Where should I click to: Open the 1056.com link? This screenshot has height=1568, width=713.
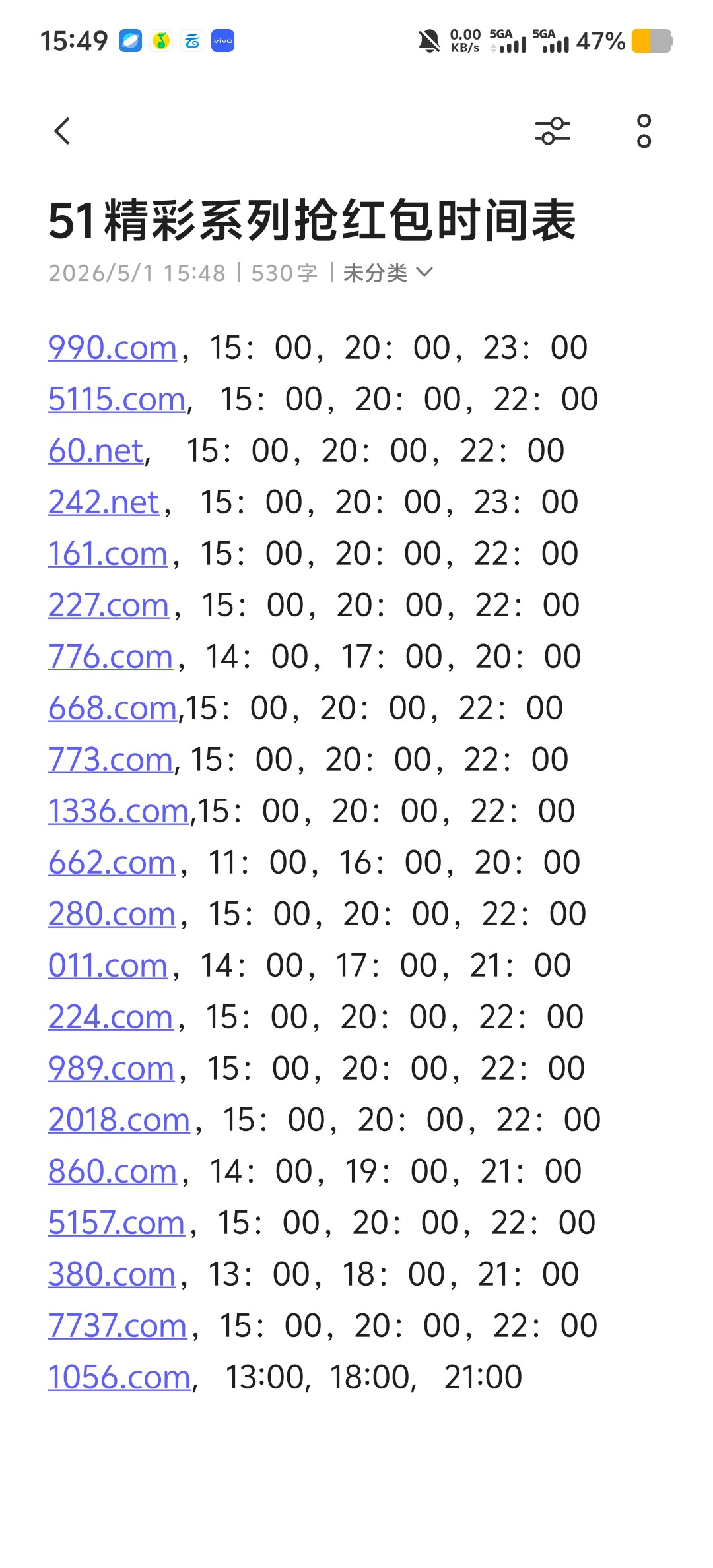point(119,1377)
